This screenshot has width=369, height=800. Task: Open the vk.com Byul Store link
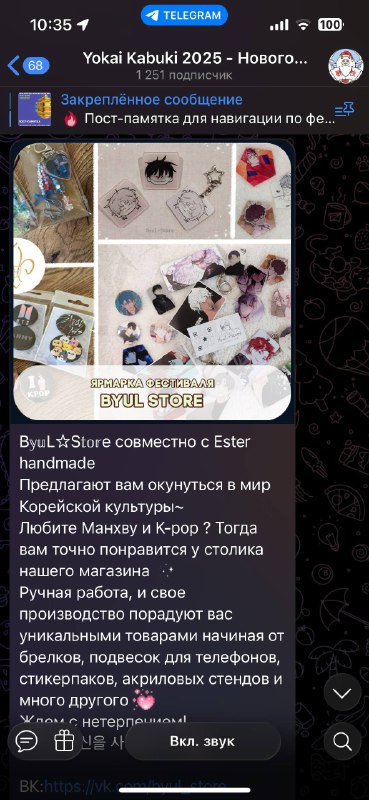(x=136, y=785)
